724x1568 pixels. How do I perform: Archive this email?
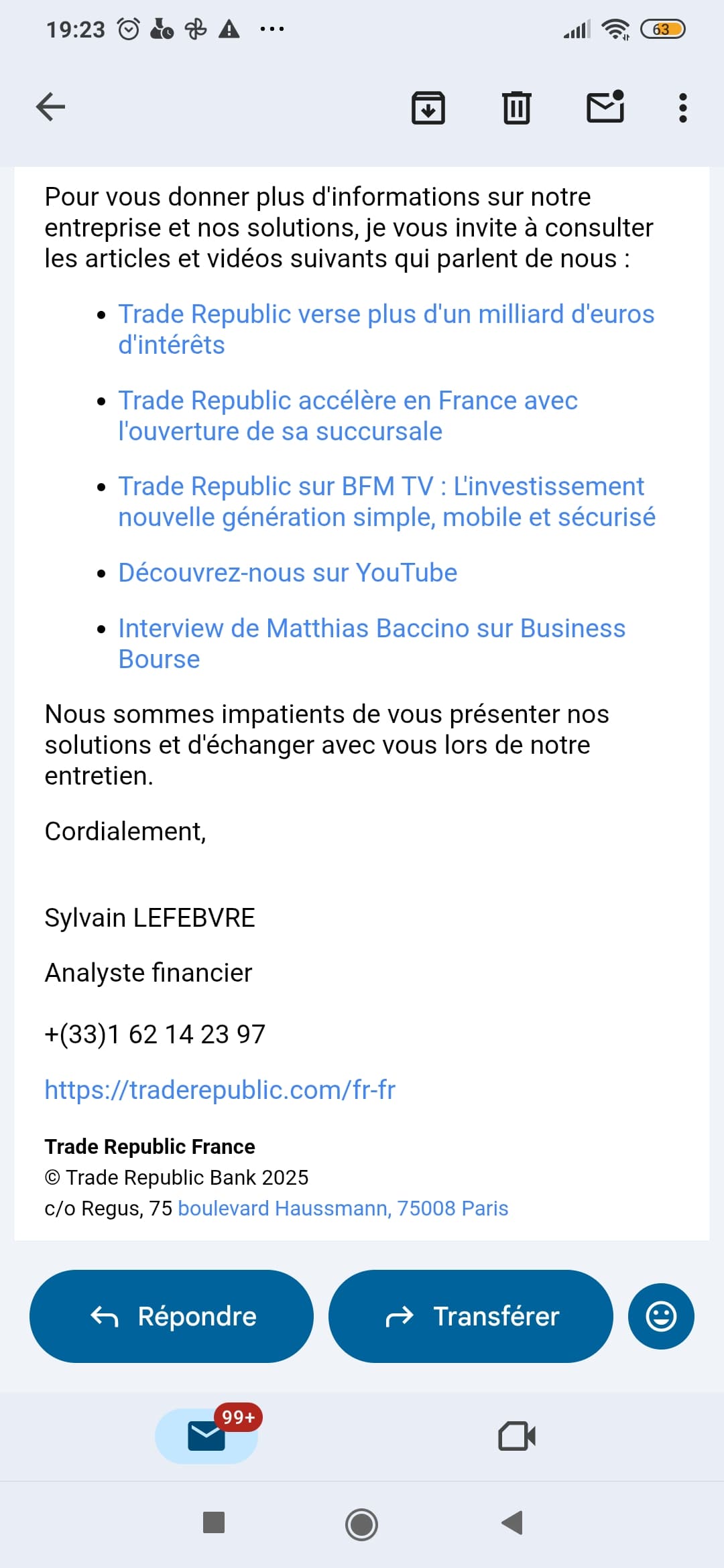[x=428, y=108]
